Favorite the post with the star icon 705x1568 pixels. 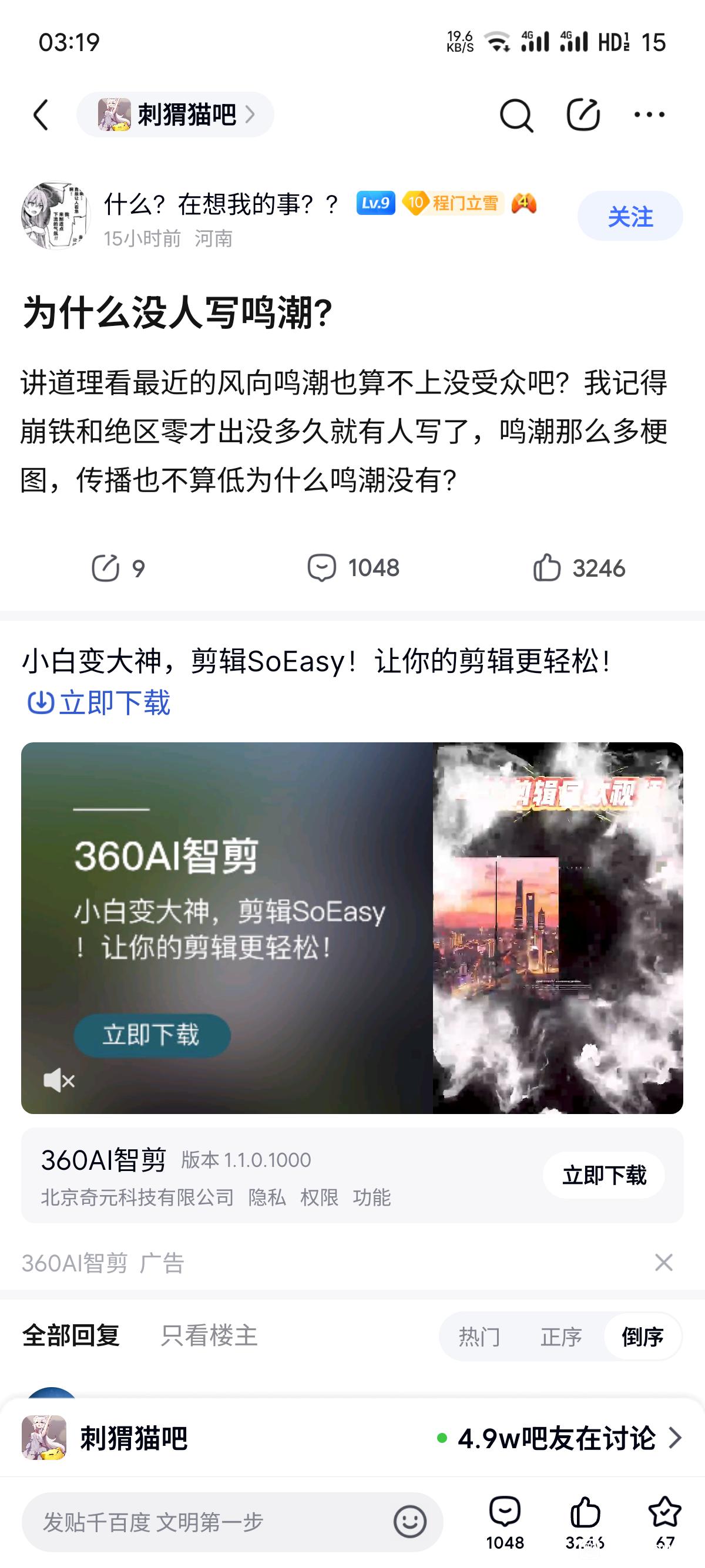point(664,1513)
